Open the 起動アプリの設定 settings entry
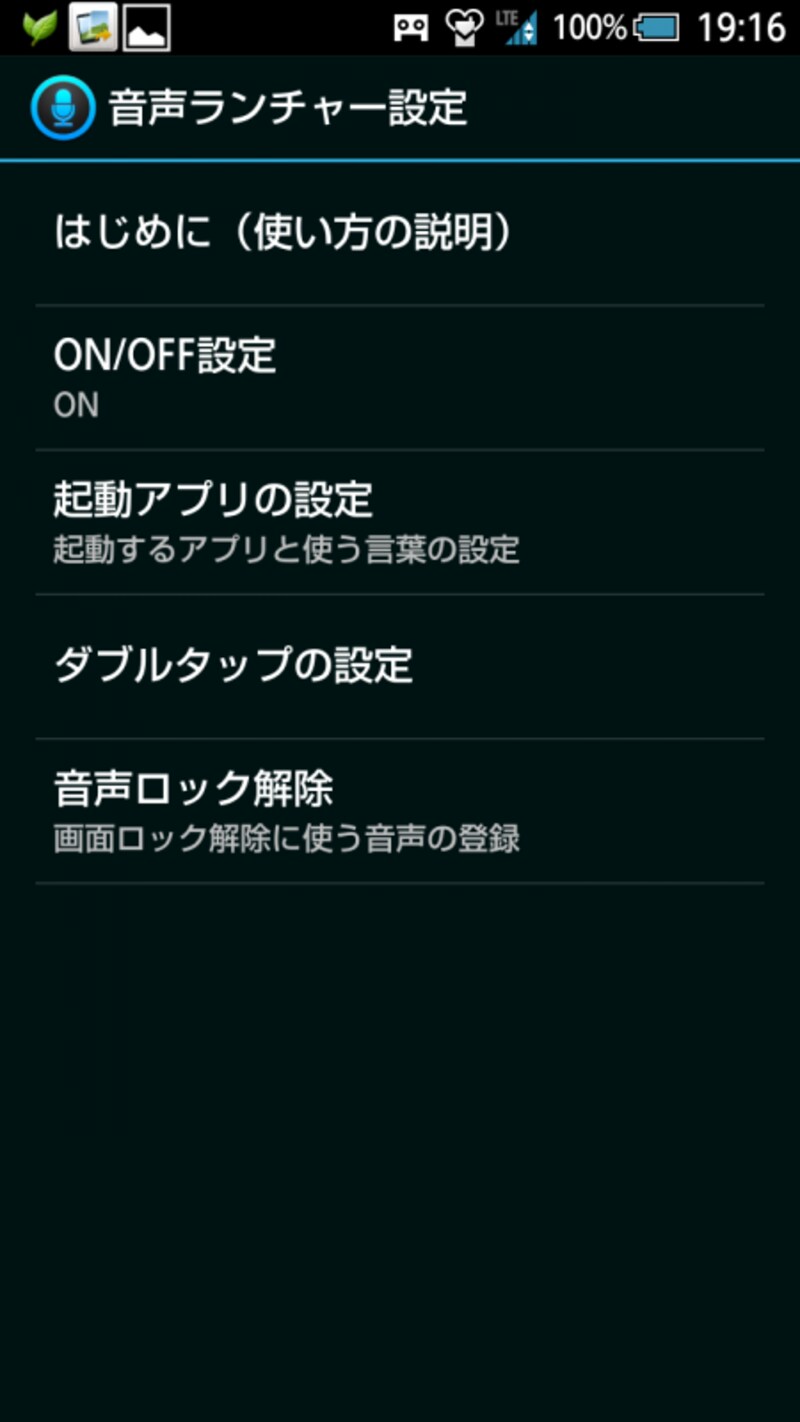 [x=400, y=522]
